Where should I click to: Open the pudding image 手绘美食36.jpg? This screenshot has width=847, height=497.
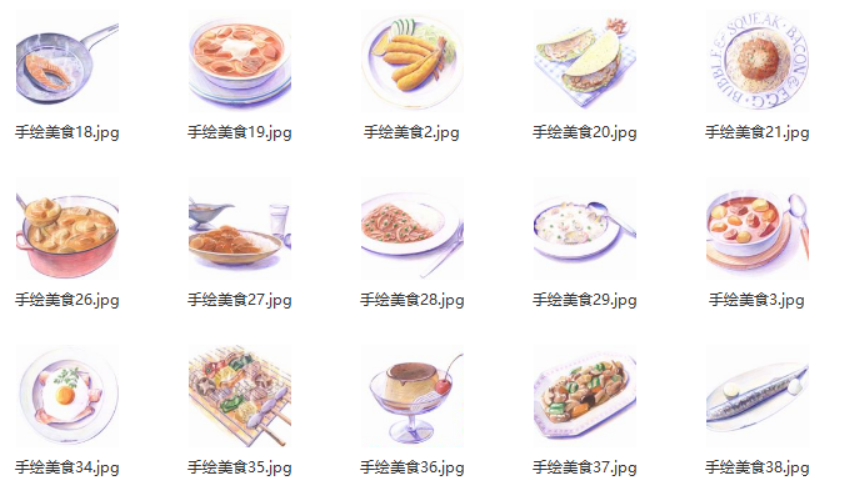[412, 398]
